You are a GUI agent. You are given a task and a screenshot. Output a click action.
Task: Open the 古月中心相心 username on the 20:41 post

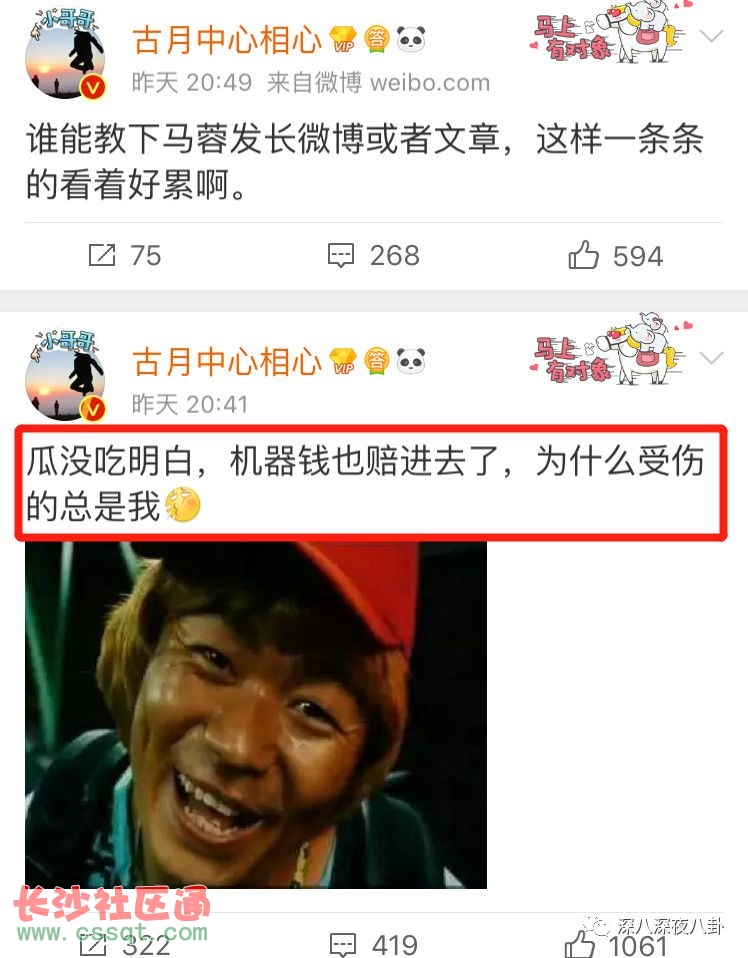227,361
